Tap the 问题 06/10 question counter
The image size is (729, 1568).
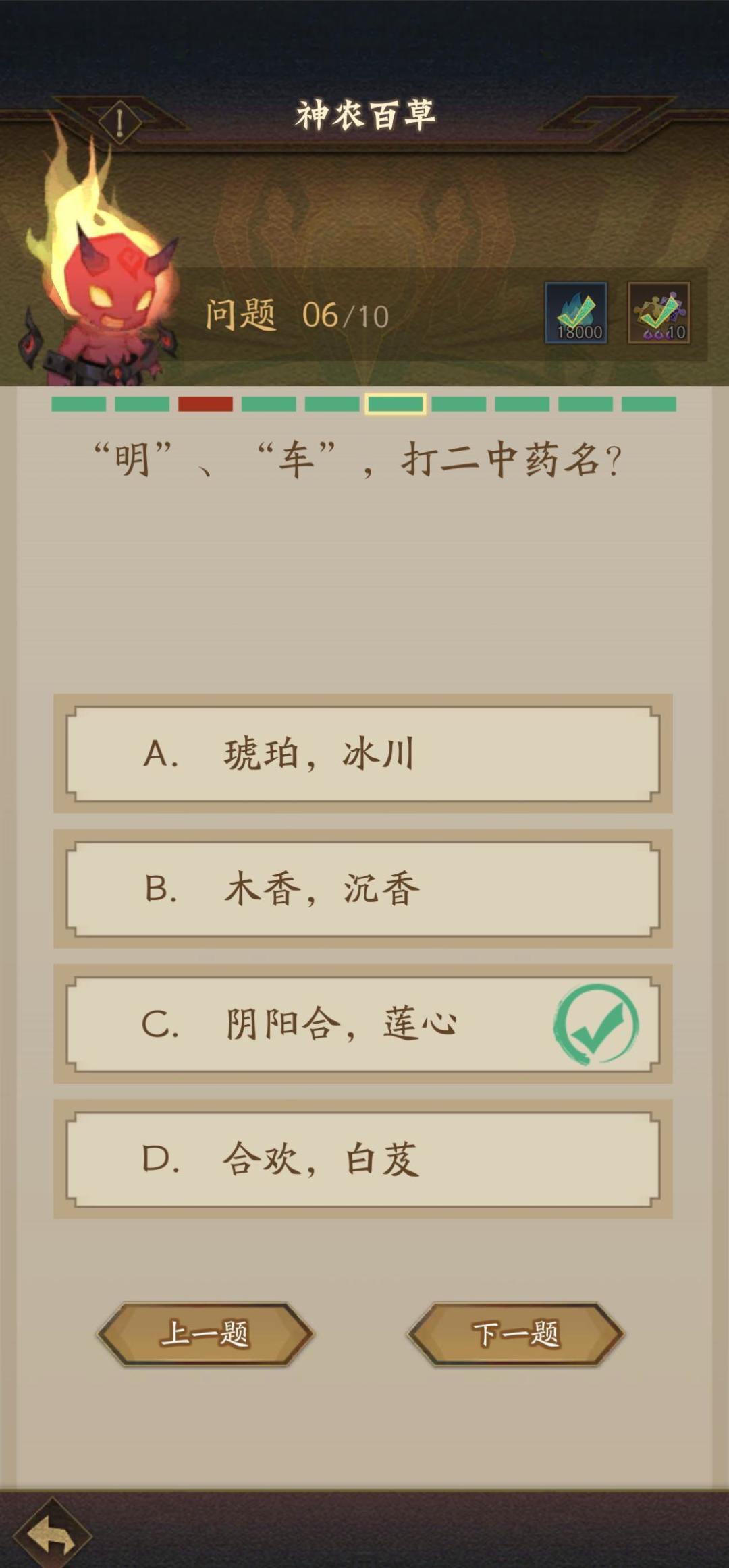click(x=290, y=314)
